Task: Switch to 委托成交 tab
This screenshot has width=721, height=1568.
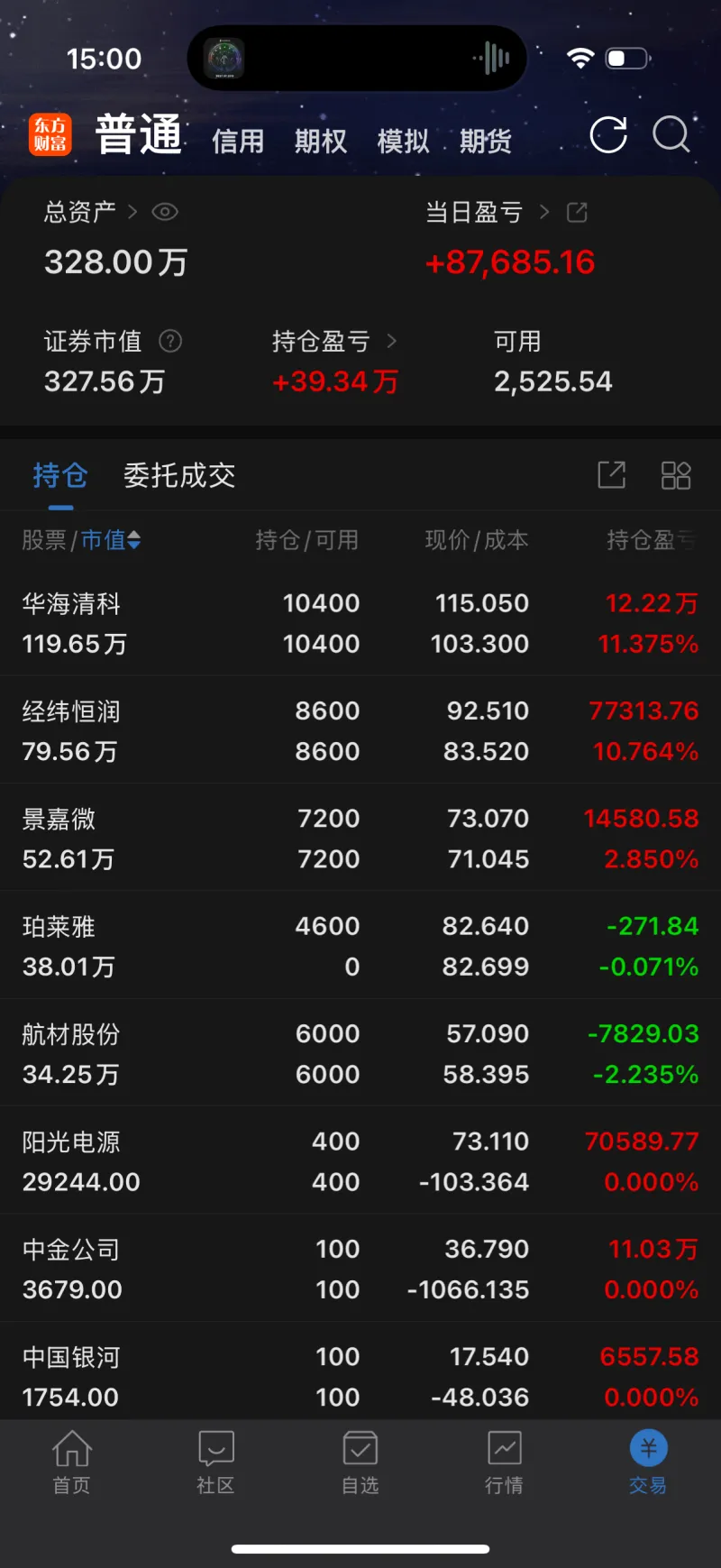Action: pyautogui.click(x=179, y=475)
